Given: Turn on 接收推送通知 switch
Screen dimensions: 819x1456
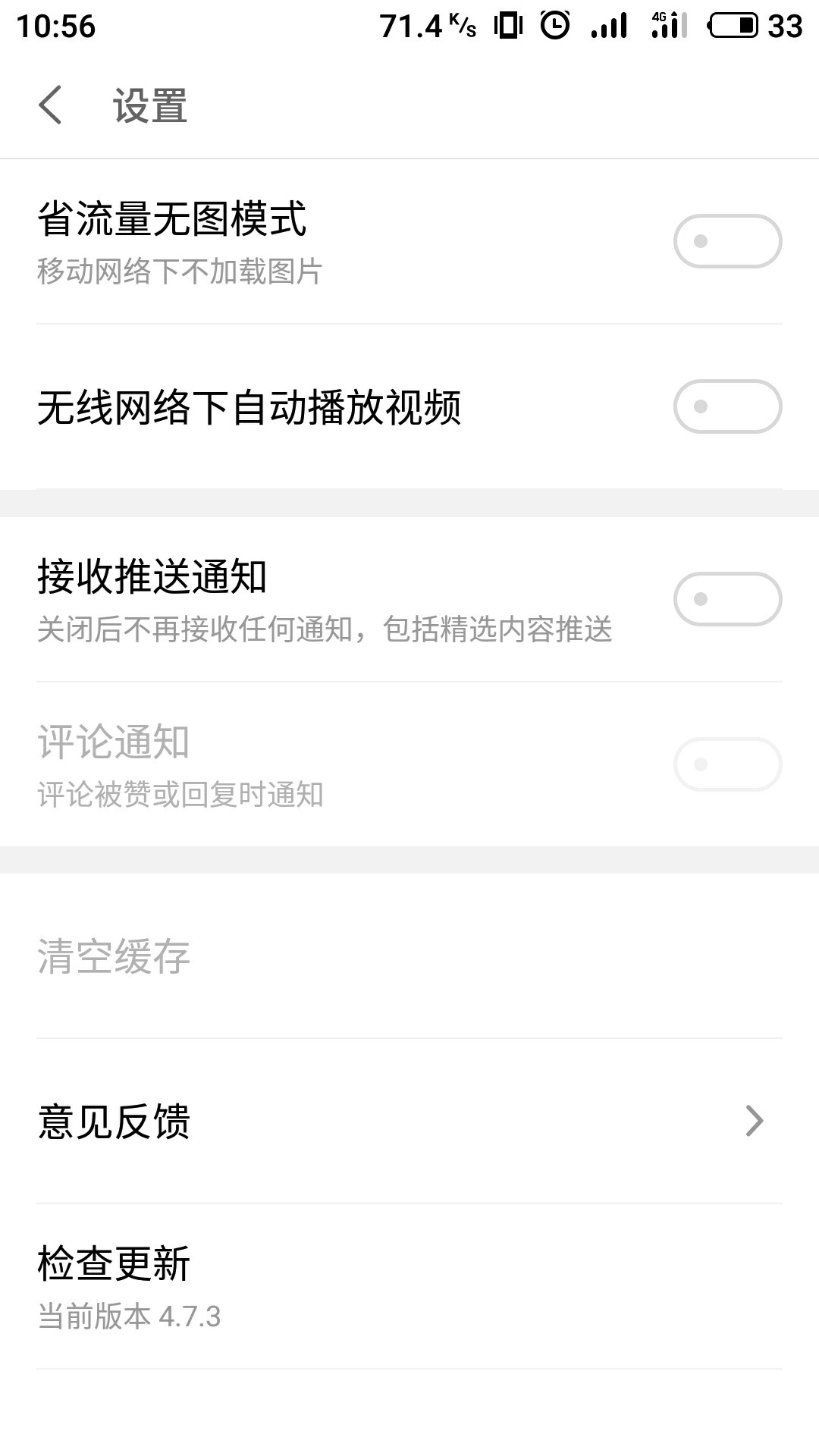Looking at the screenshot, I should coord(726,599).
